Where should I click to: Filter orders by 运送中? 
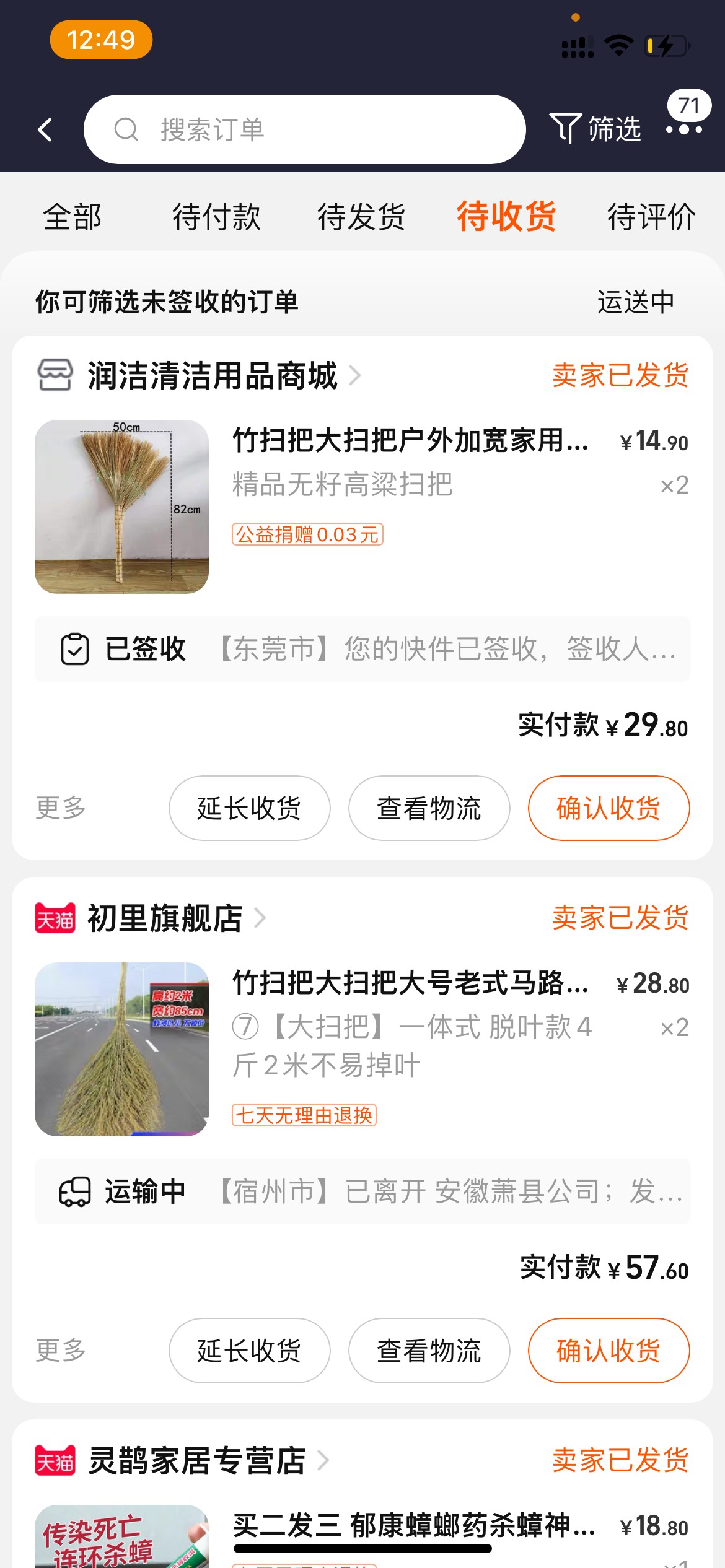pyautogui.click(x=636, y=302)
